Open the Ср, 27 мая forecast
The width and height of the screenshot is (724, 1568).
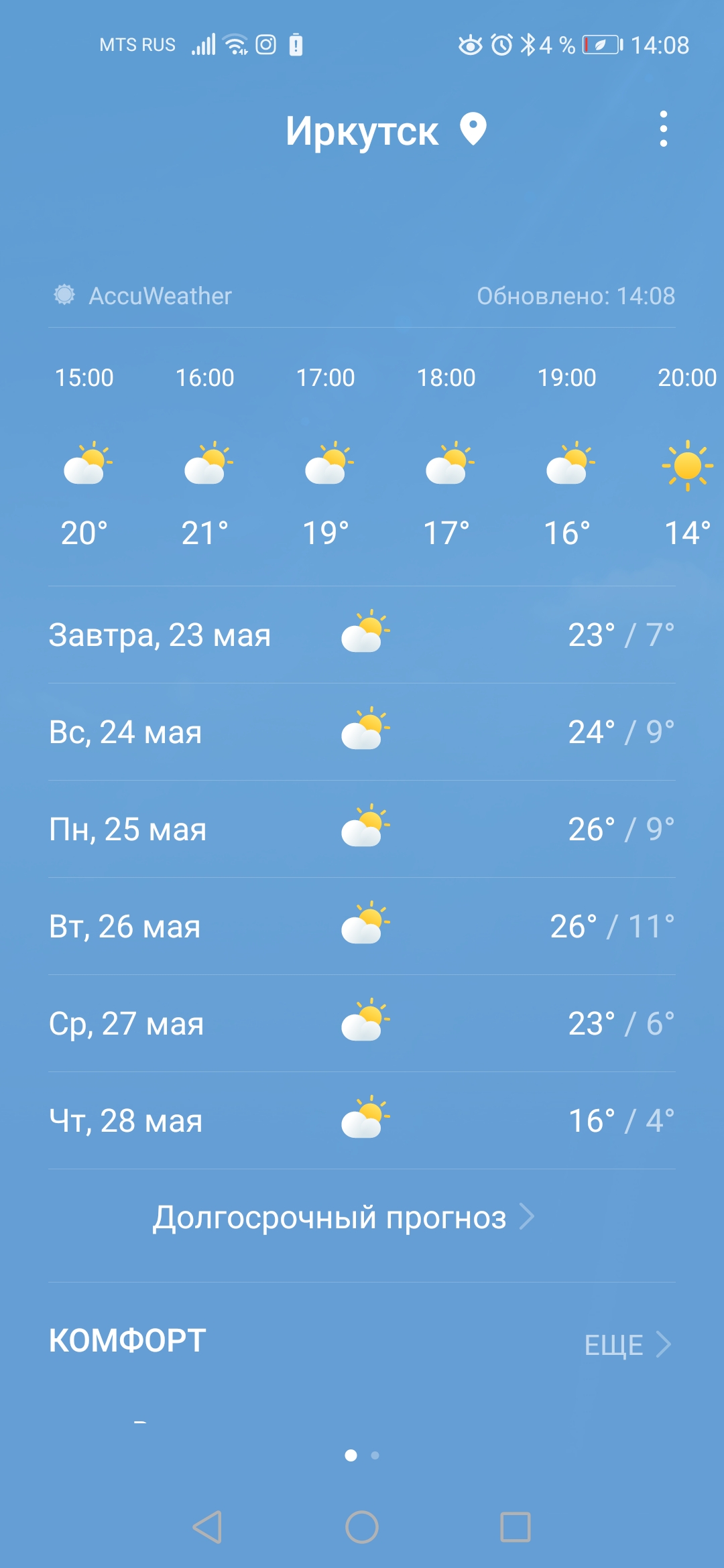362,1023
